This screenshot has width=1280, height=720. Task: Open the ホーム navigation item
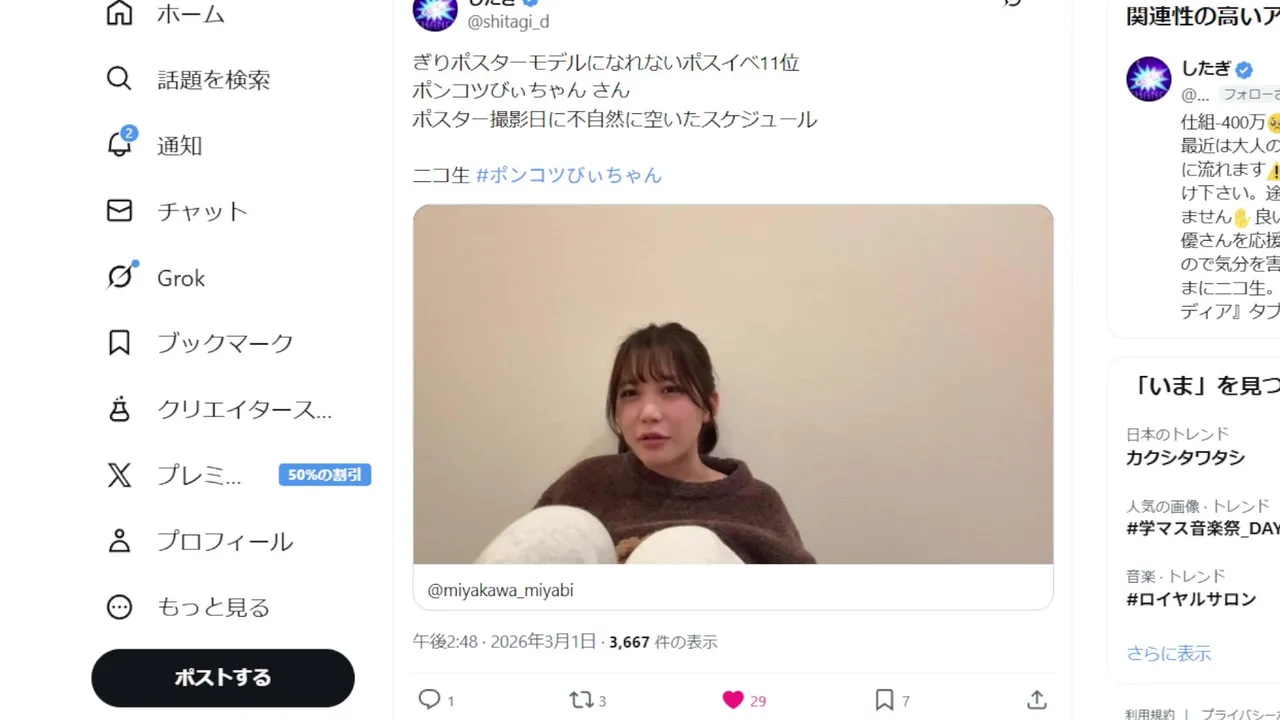coord(167,14)
